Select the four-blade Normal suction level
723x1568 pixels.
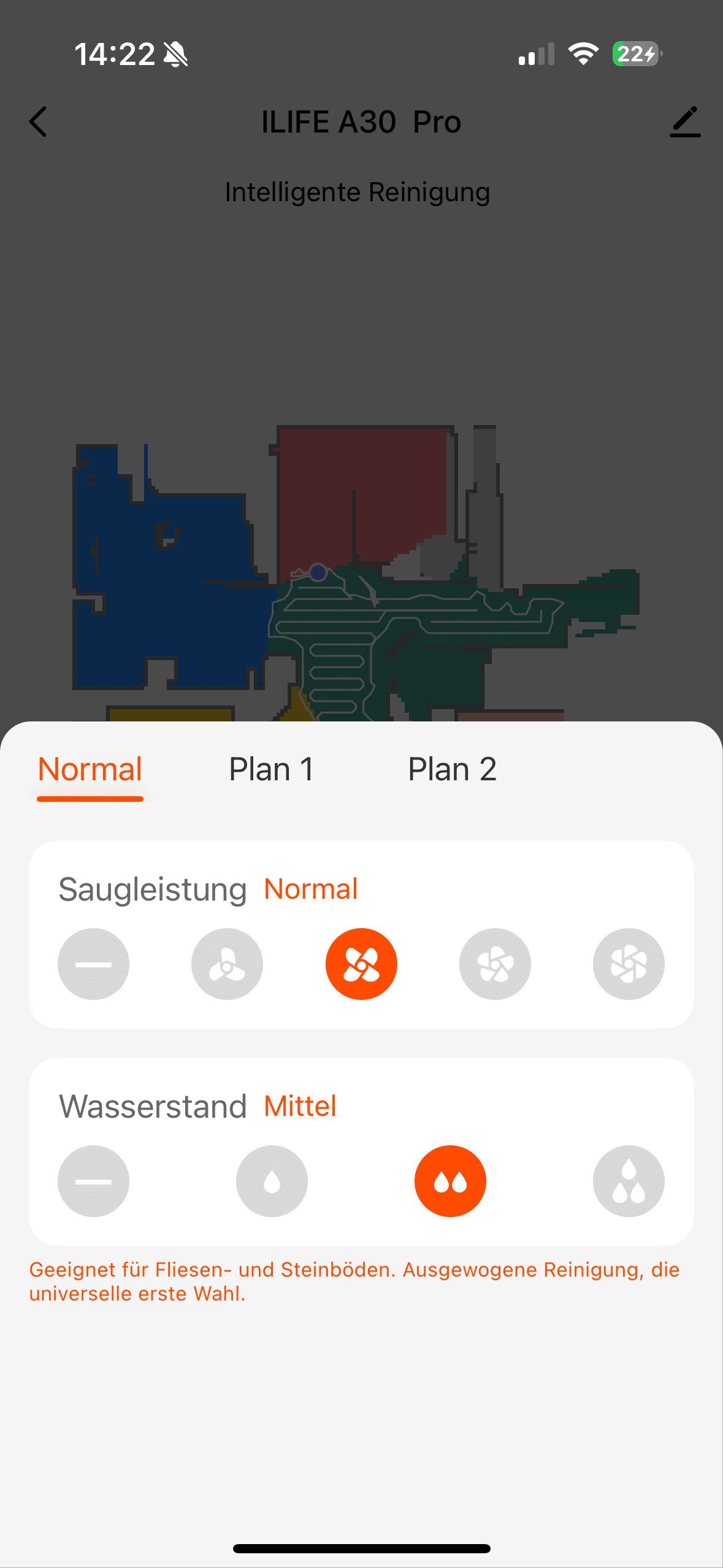pyautogui.click(x=361, y=964)
